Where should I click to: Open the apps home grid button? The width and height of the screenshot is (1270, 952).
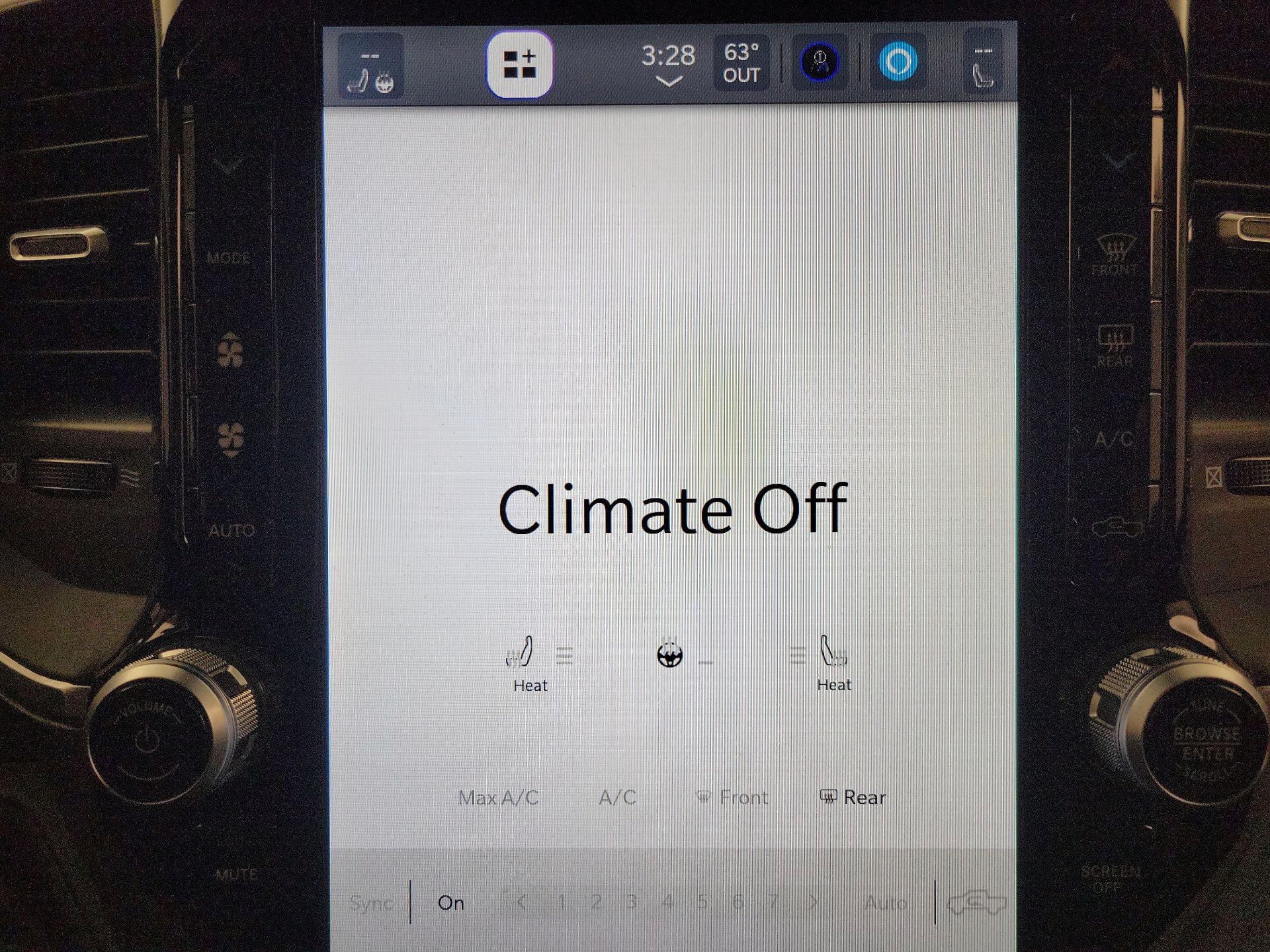coord(520,65)
